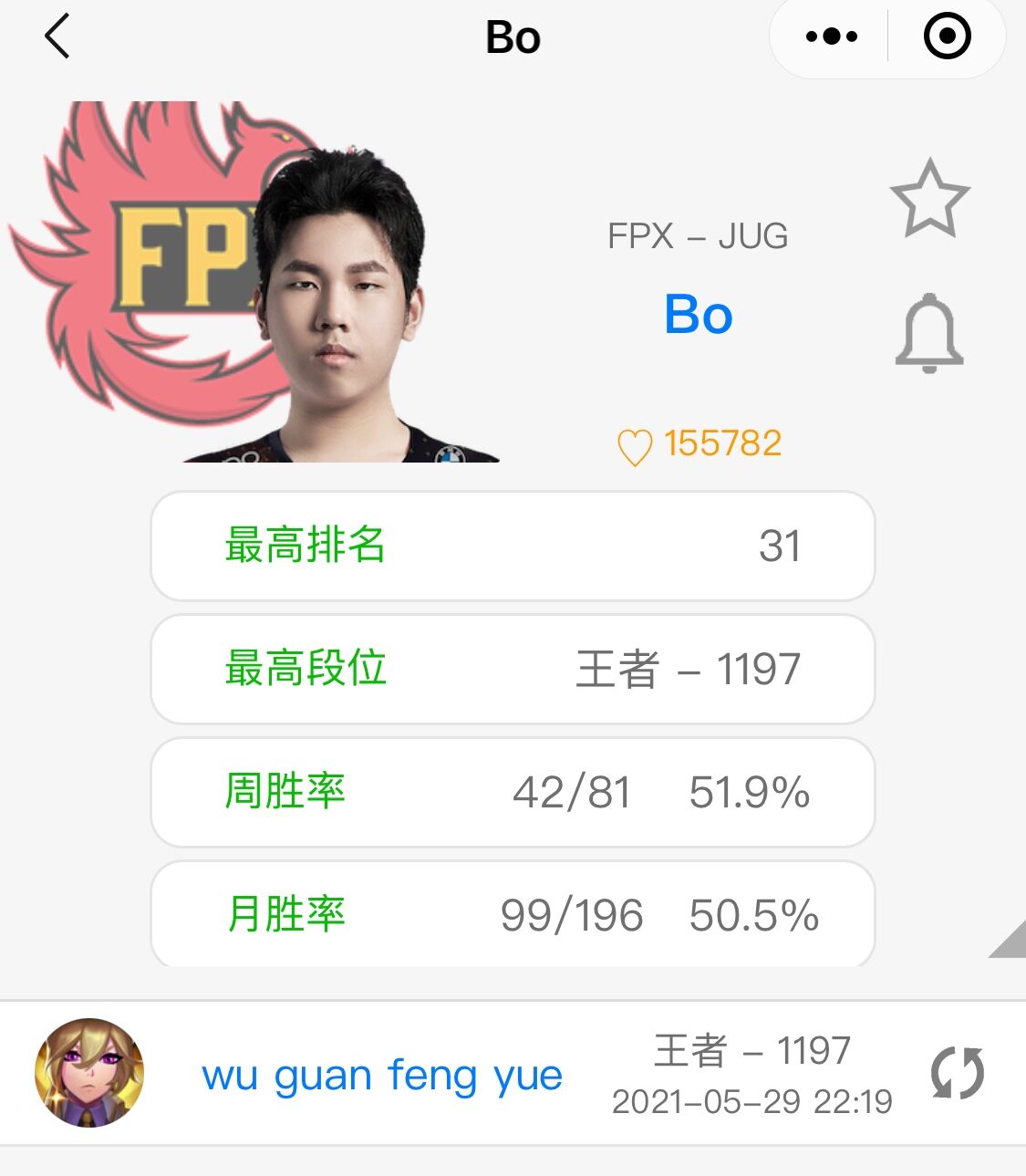
Task: Go back using the top-left arrow
Action: point(57,38)
